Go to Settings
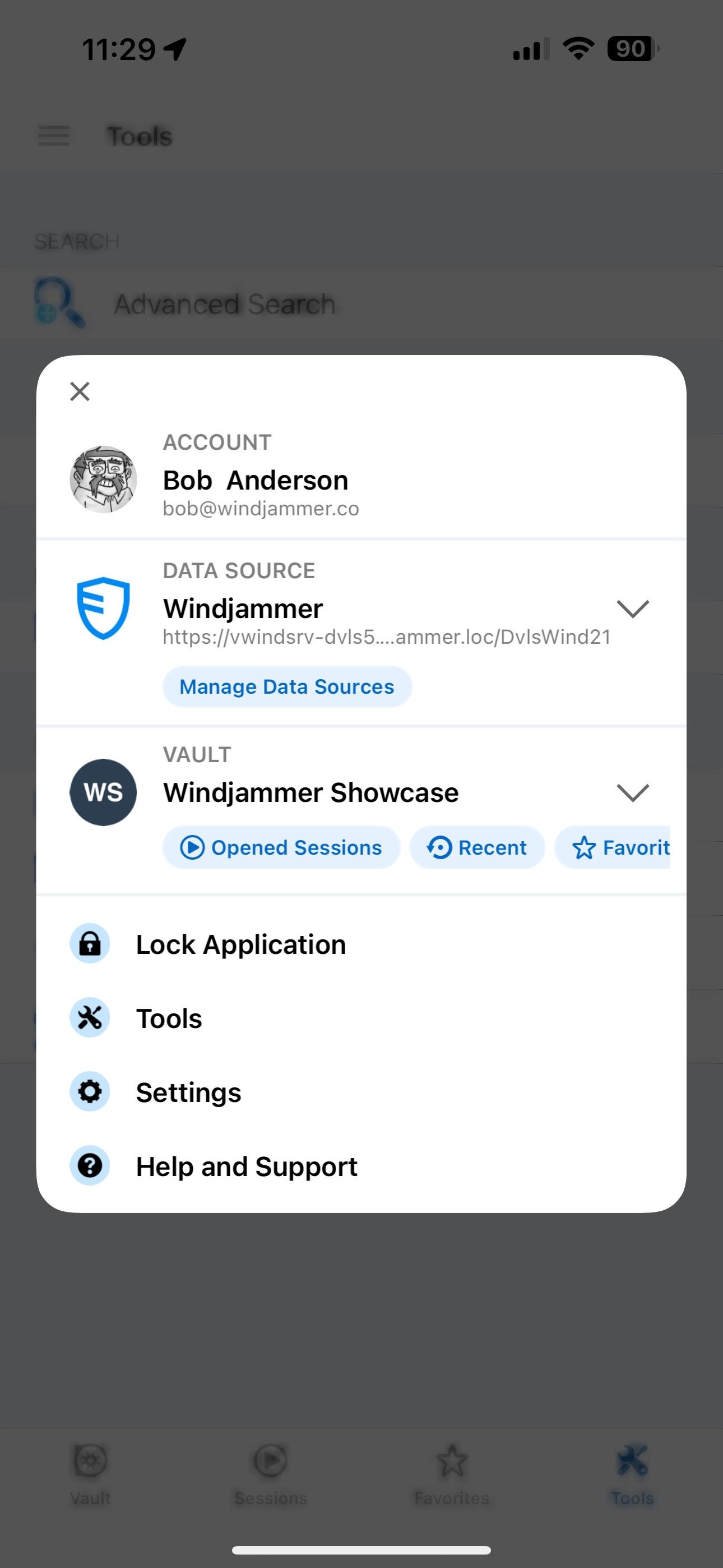 click(188, 1092)
